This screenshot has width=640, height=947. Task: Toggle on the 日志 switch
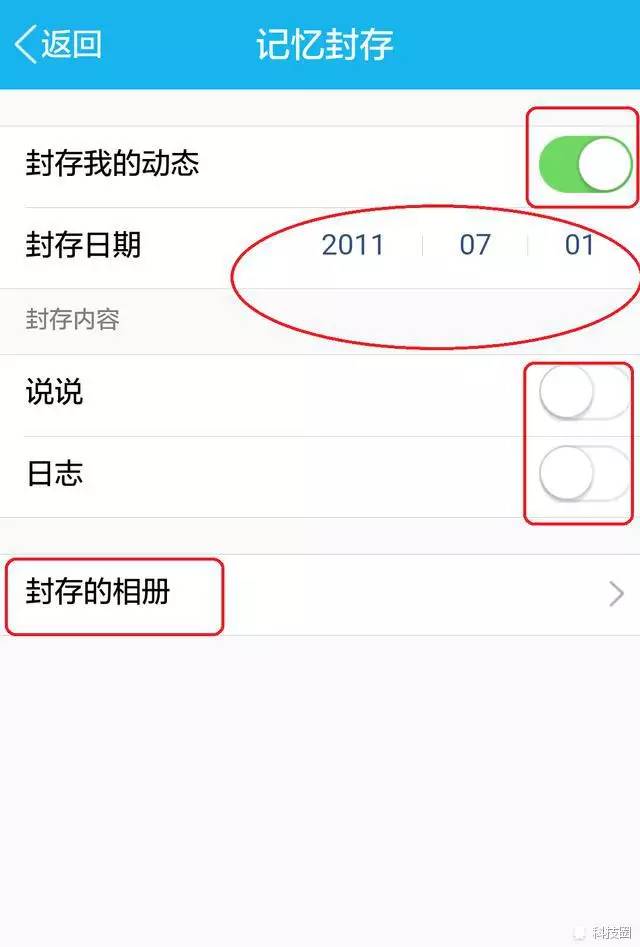pyautogui.click(x=585, y=474)
